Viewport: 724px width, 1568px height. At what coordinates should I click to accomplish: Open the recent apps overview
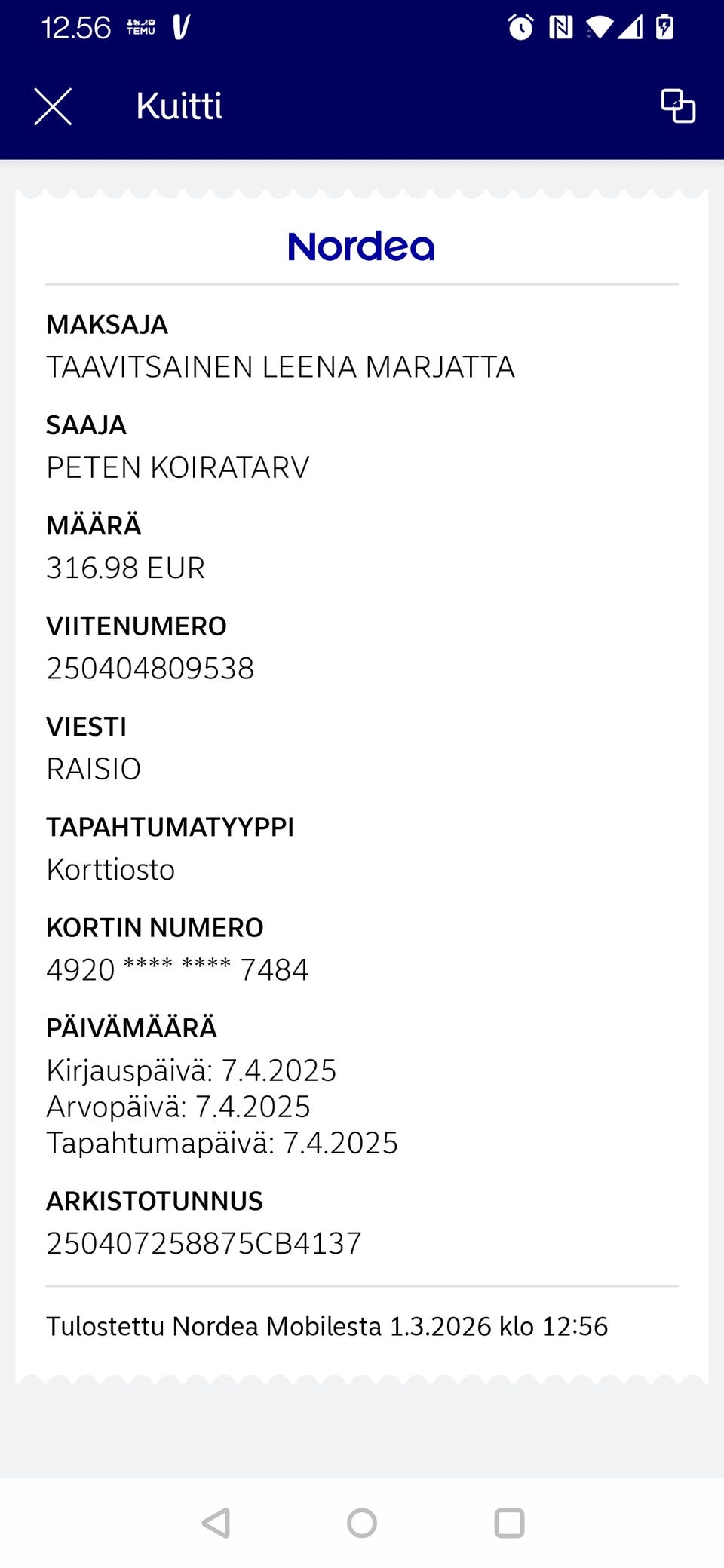click(x=509, y=1523)
